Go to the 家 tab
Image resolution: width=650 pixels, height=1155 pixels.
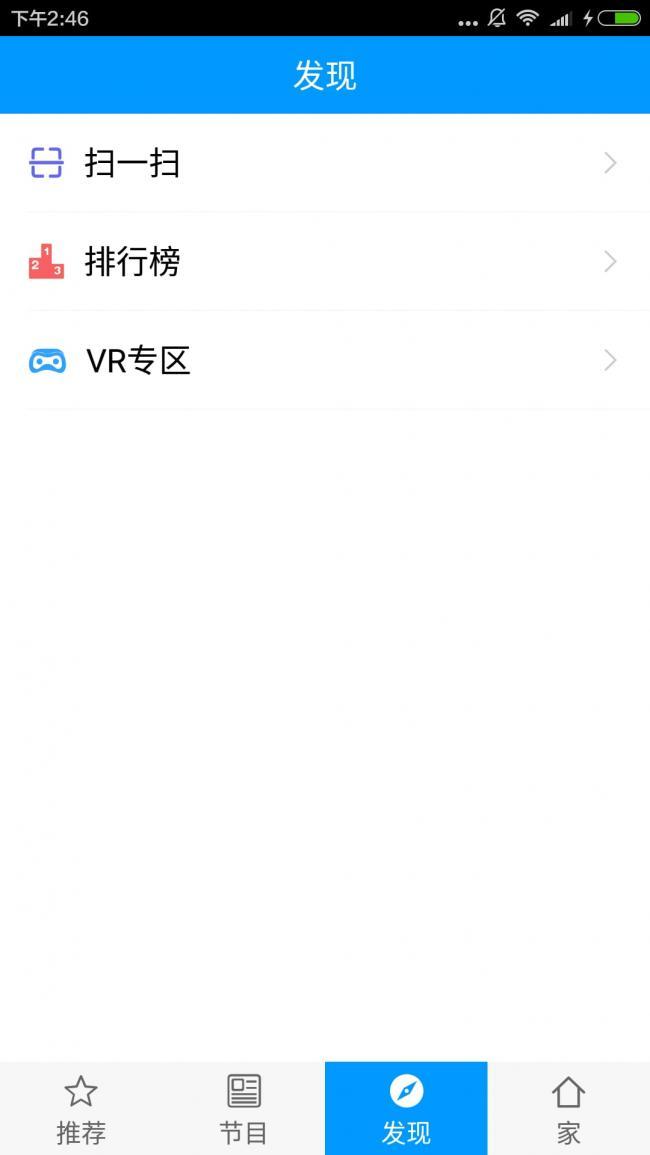(569, 1109)
